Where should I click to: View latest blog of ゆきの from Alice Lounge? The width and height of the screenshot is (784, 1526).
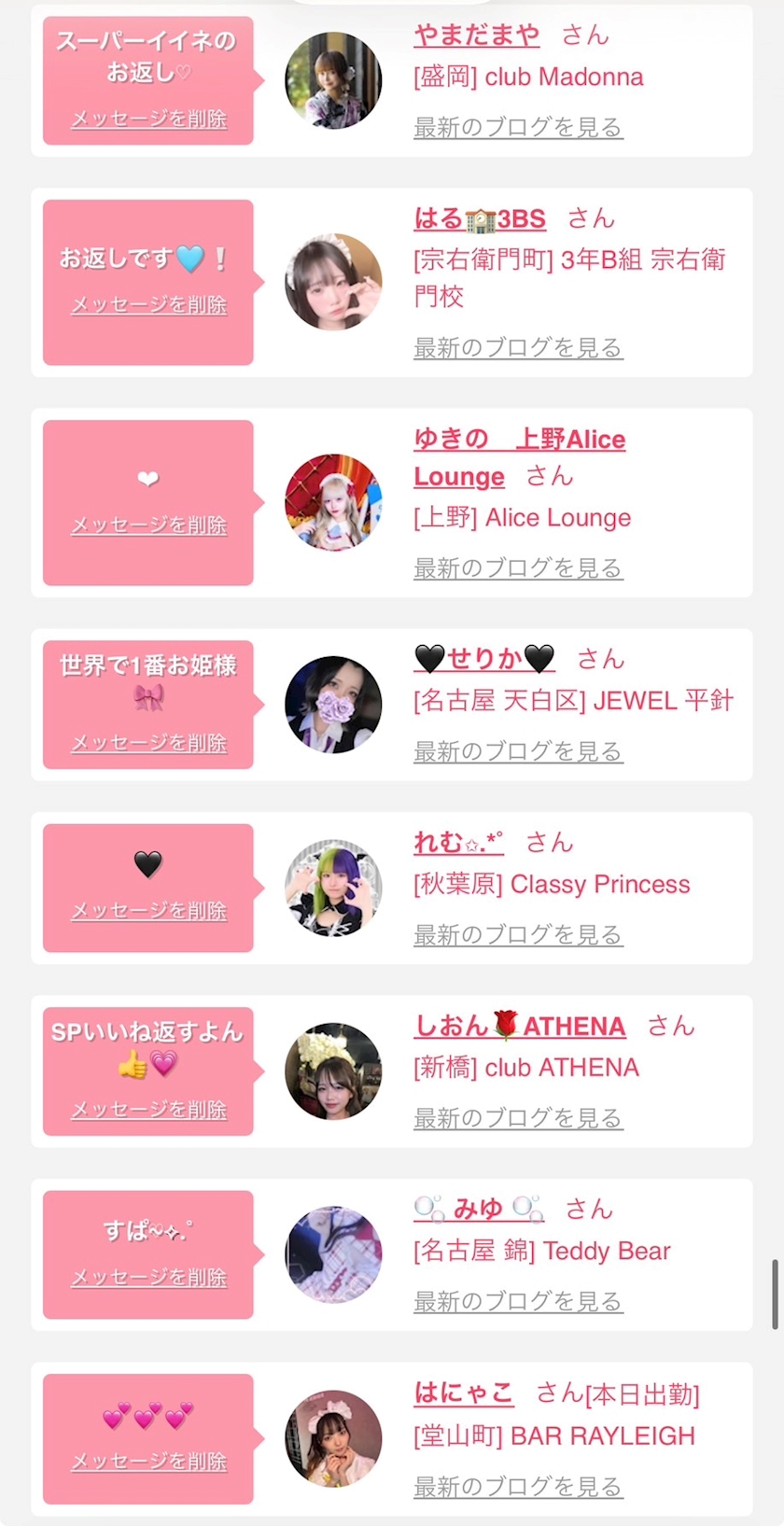click(518, 567)
